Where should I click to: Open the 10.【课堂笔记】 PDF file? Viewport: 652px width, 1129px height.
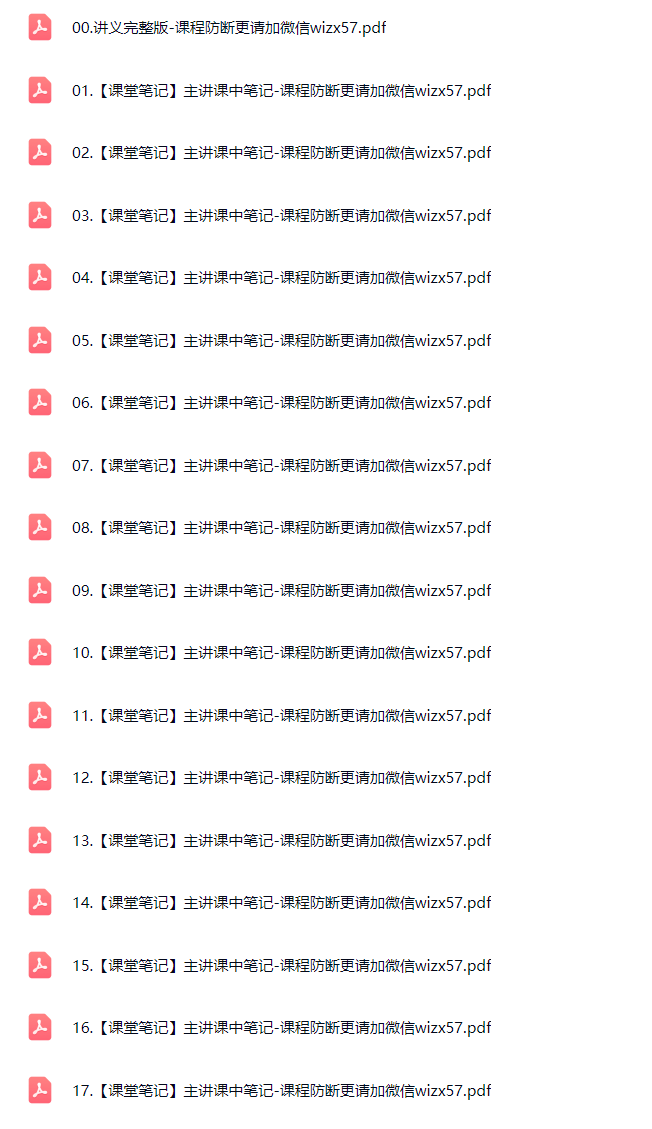coord(281,653)
